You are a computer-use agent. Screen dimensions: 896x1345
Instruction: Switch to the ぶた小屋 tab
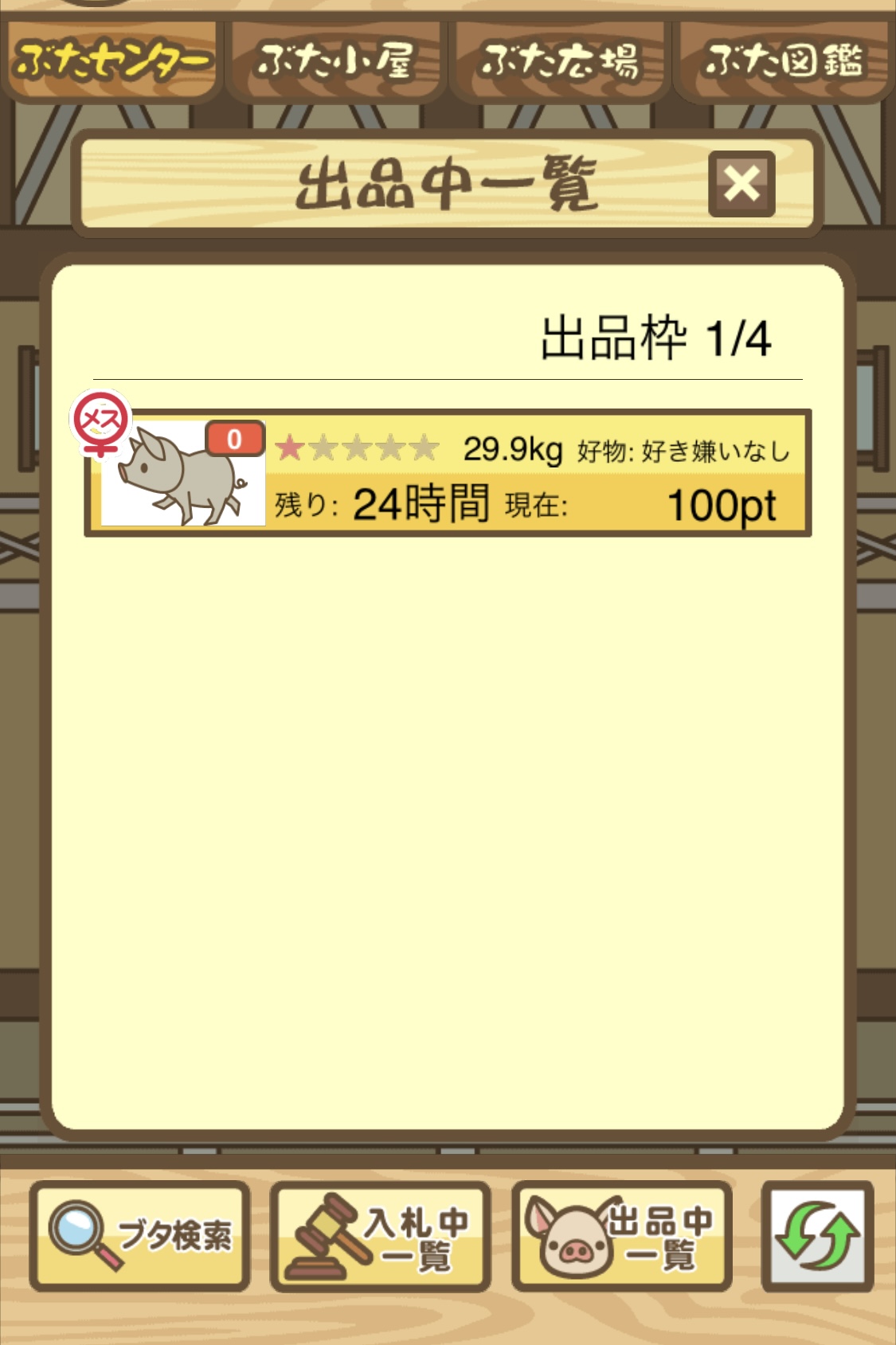click(x=335, y=61)
